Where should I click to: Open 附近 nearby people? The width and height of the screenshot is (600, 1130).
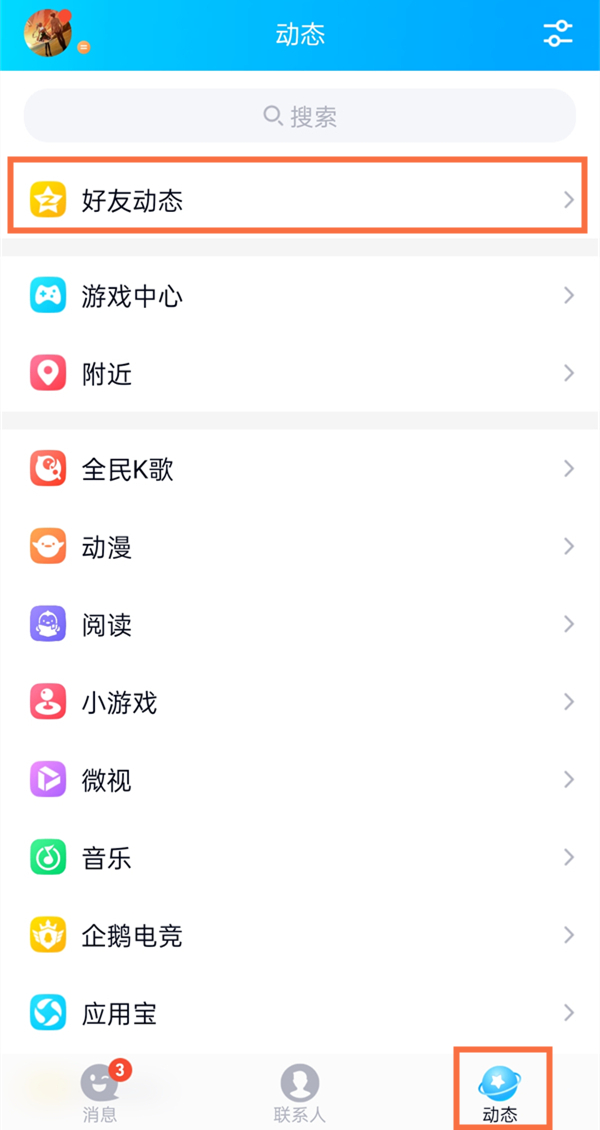point(300,374)
